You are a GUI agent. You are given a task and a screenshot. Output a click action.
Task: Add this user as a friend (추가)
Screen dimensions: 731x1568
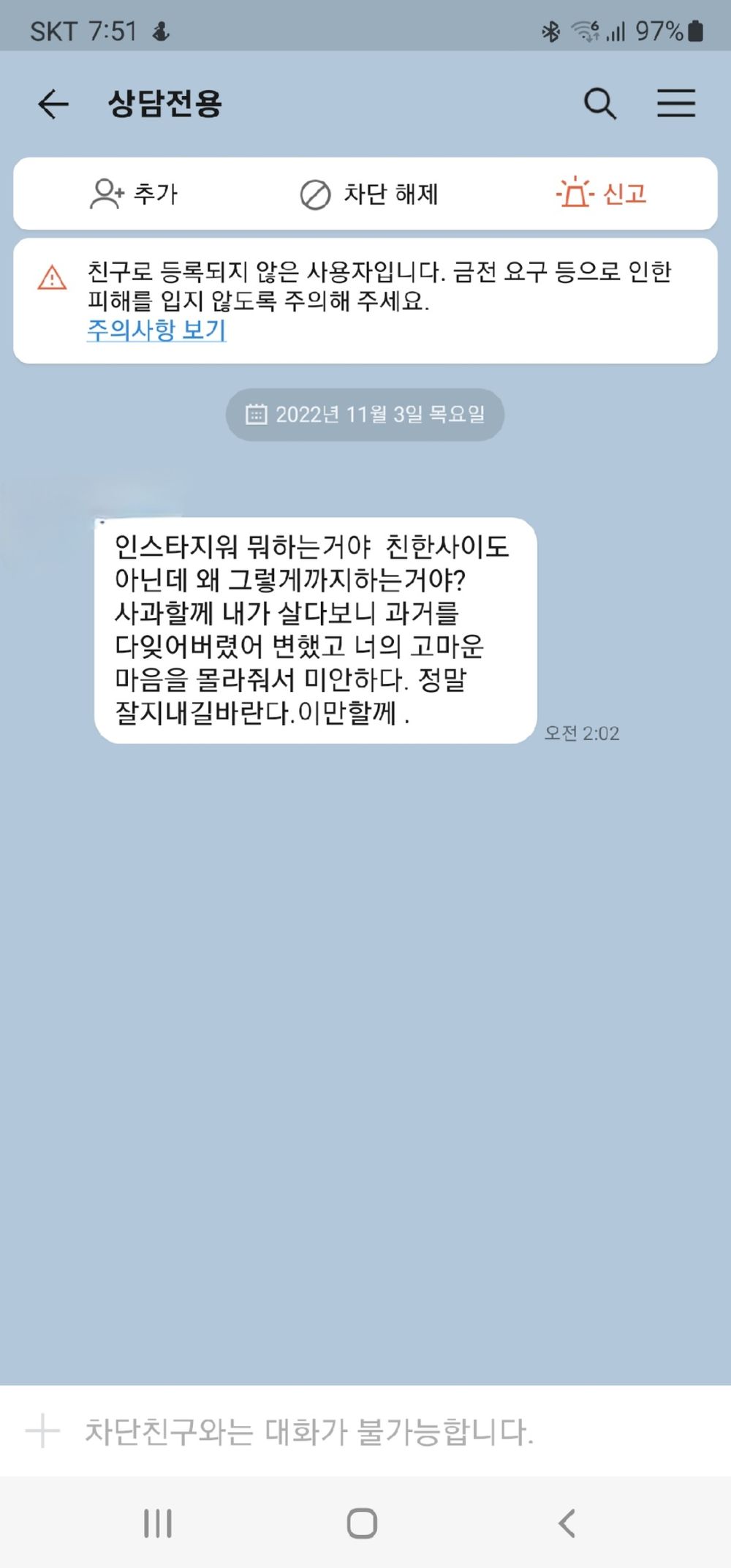[134, 195]
